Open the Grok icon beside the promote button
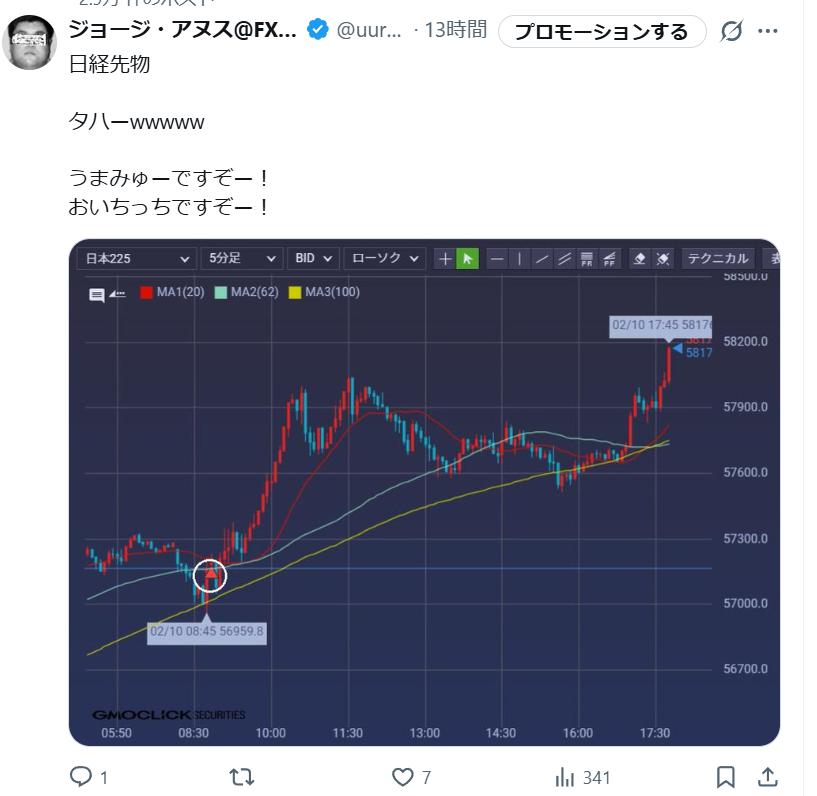817x796 pixels. coord(732,32)
